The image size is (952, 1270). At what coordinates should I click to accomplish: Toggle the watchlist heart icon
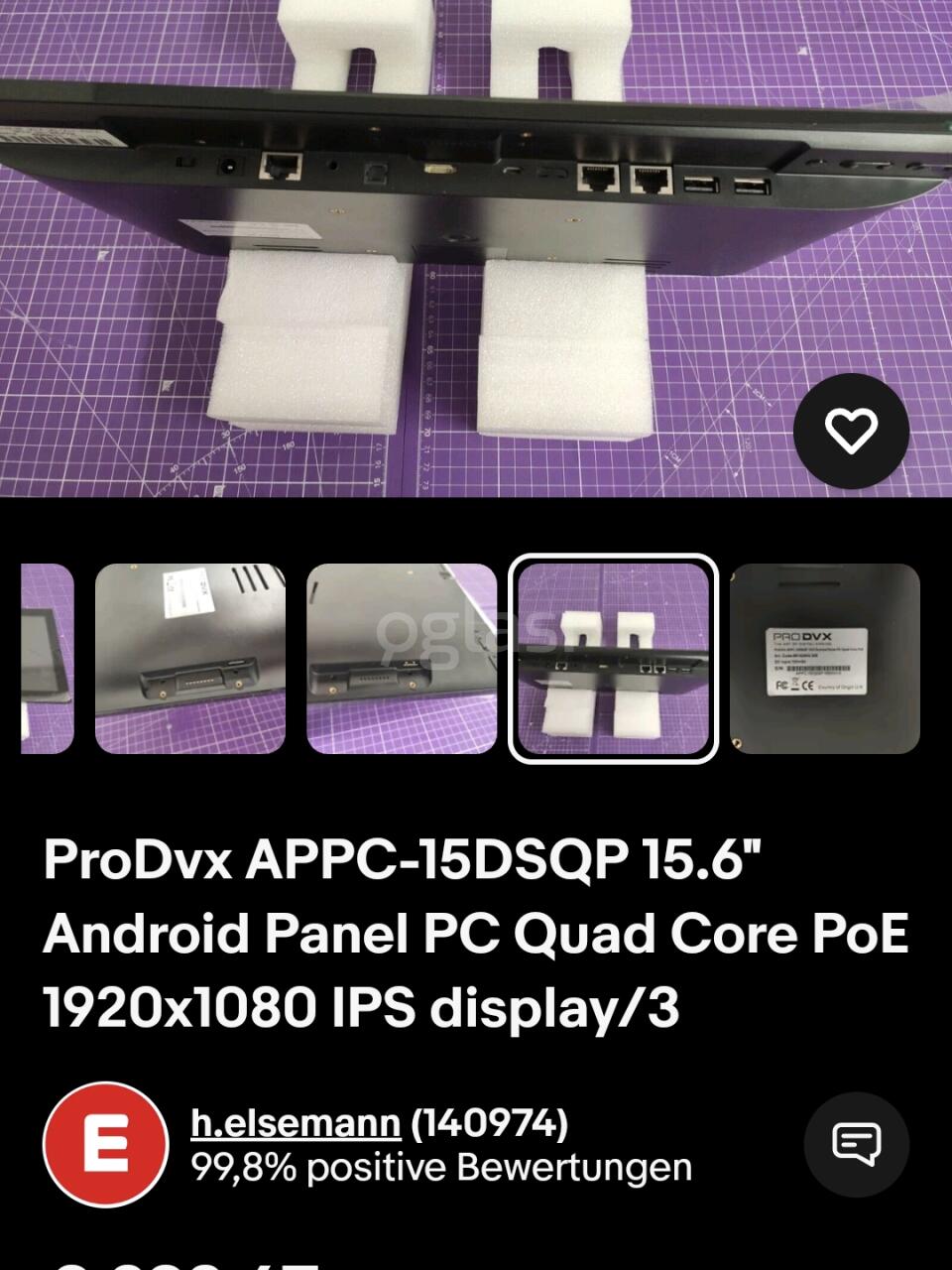pyautogui.click(x=850, y=431)
